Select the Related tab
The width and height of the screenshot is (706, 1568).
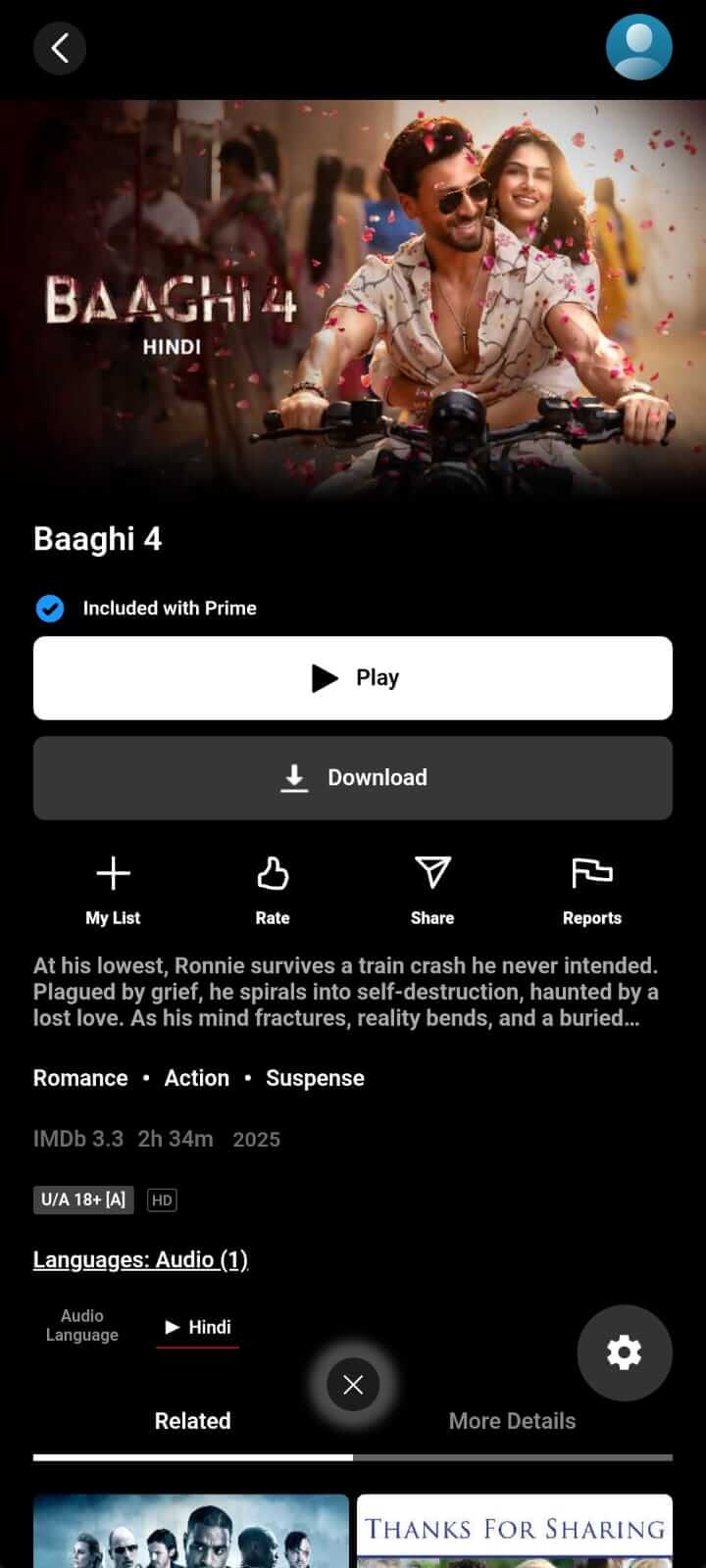192,1421
